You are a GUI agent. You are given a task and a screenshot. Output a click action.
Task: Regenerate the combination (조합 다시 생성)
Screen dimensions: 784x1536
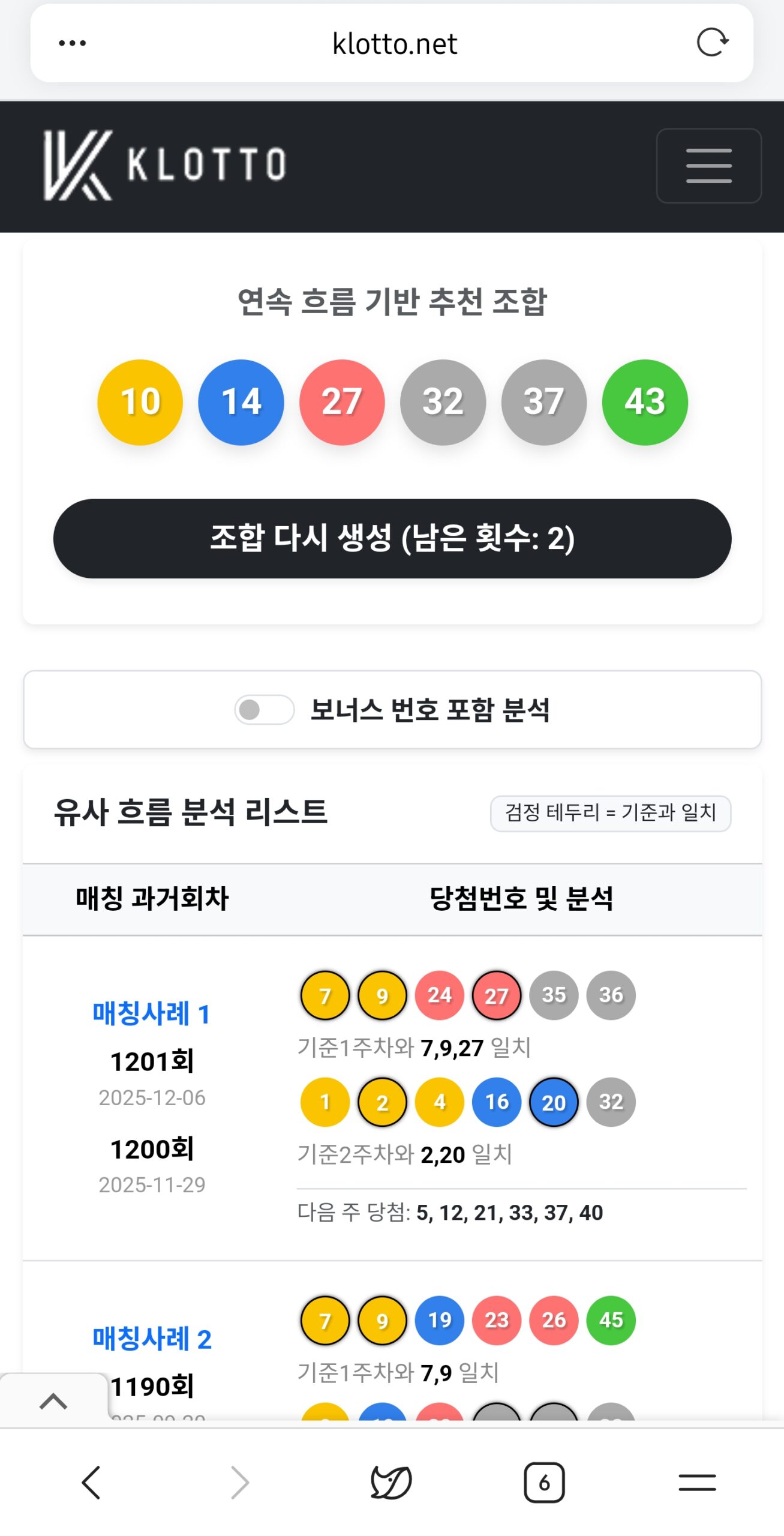392,538
